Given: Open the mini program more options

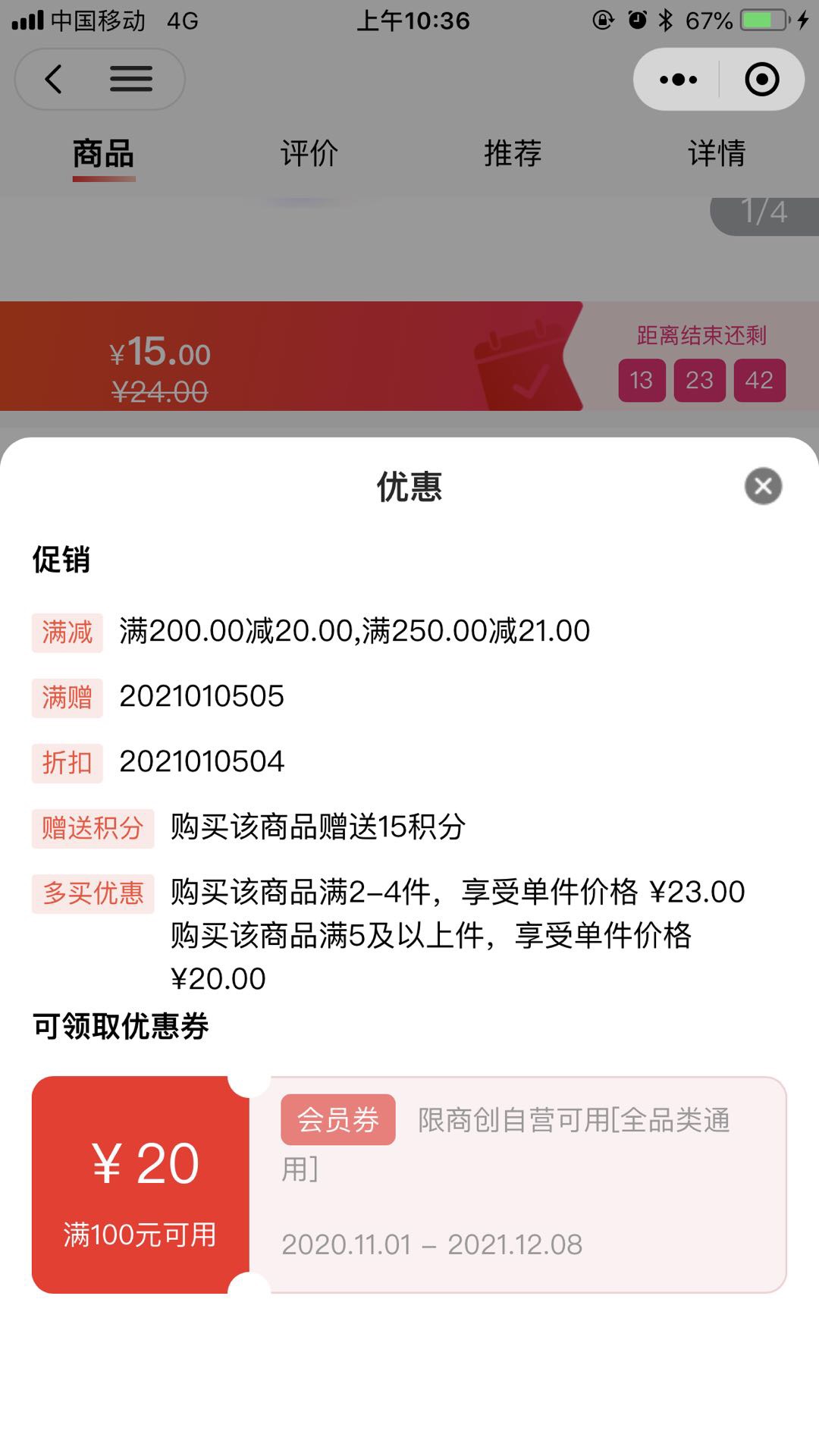Looking at the screenshot, I should coord(678,80).
